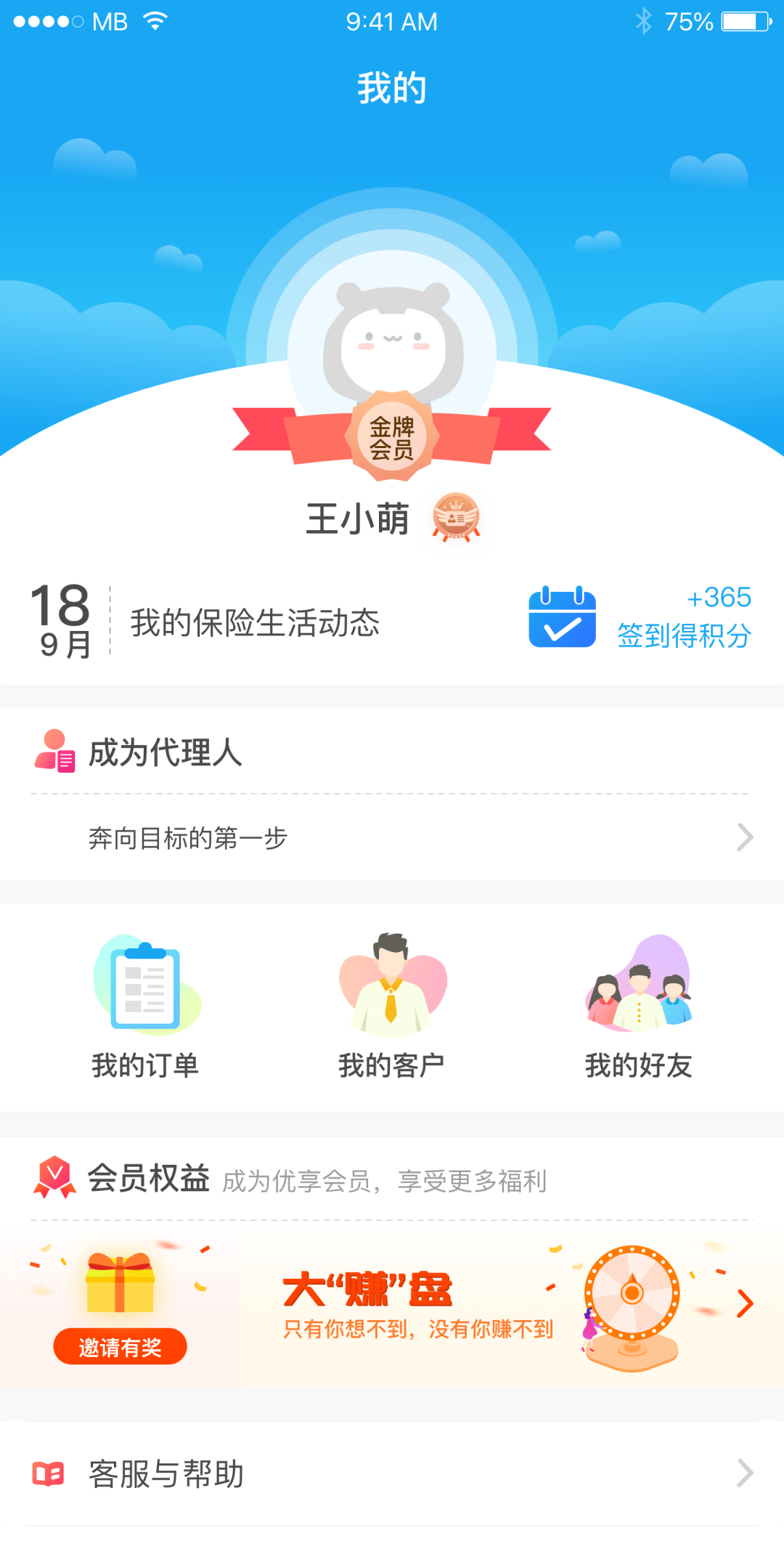Go to 我的客户

(x=392, y=1006)
